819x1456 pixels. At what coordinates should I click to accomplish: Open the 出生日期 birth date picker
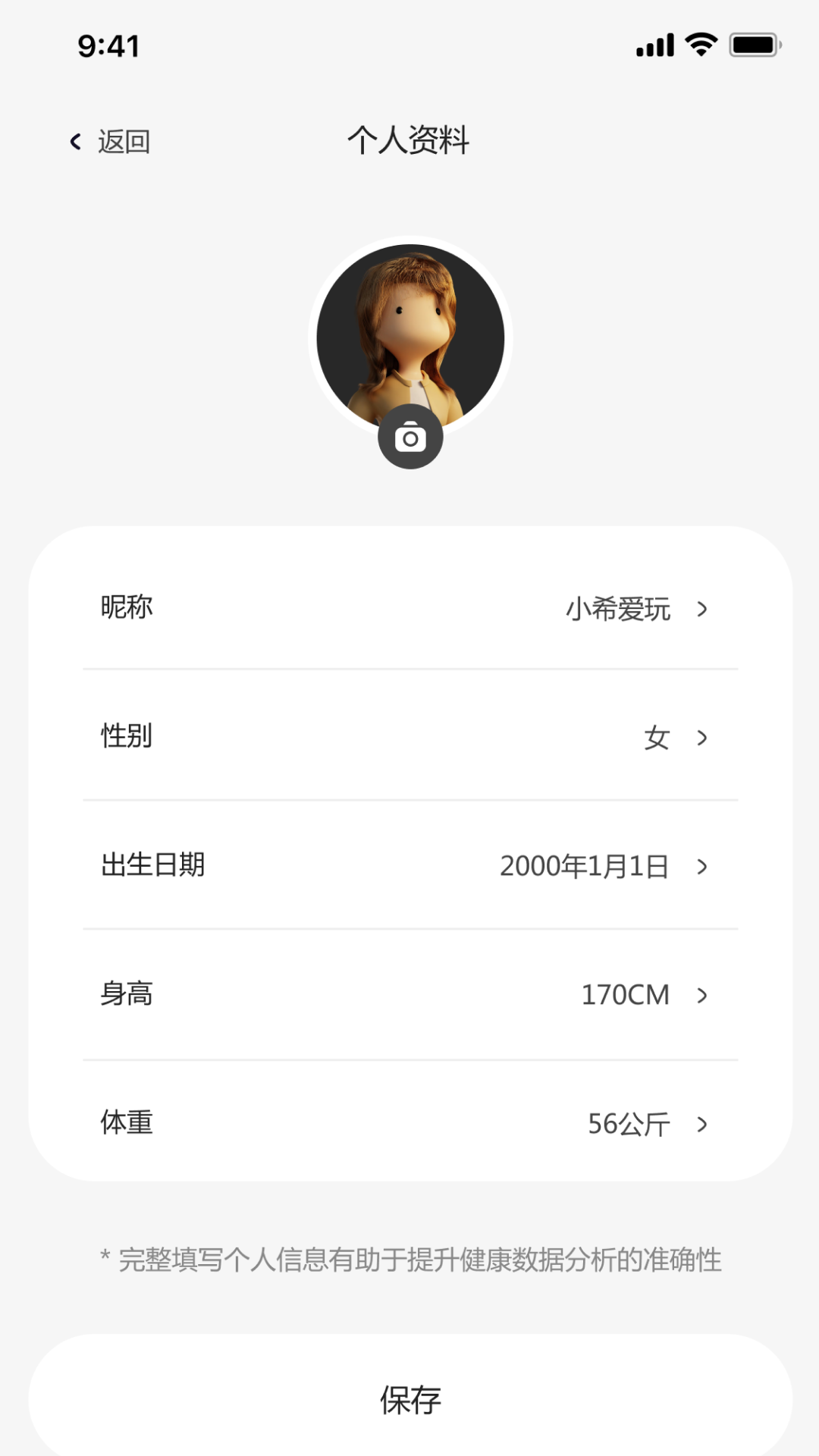point(409,866)
